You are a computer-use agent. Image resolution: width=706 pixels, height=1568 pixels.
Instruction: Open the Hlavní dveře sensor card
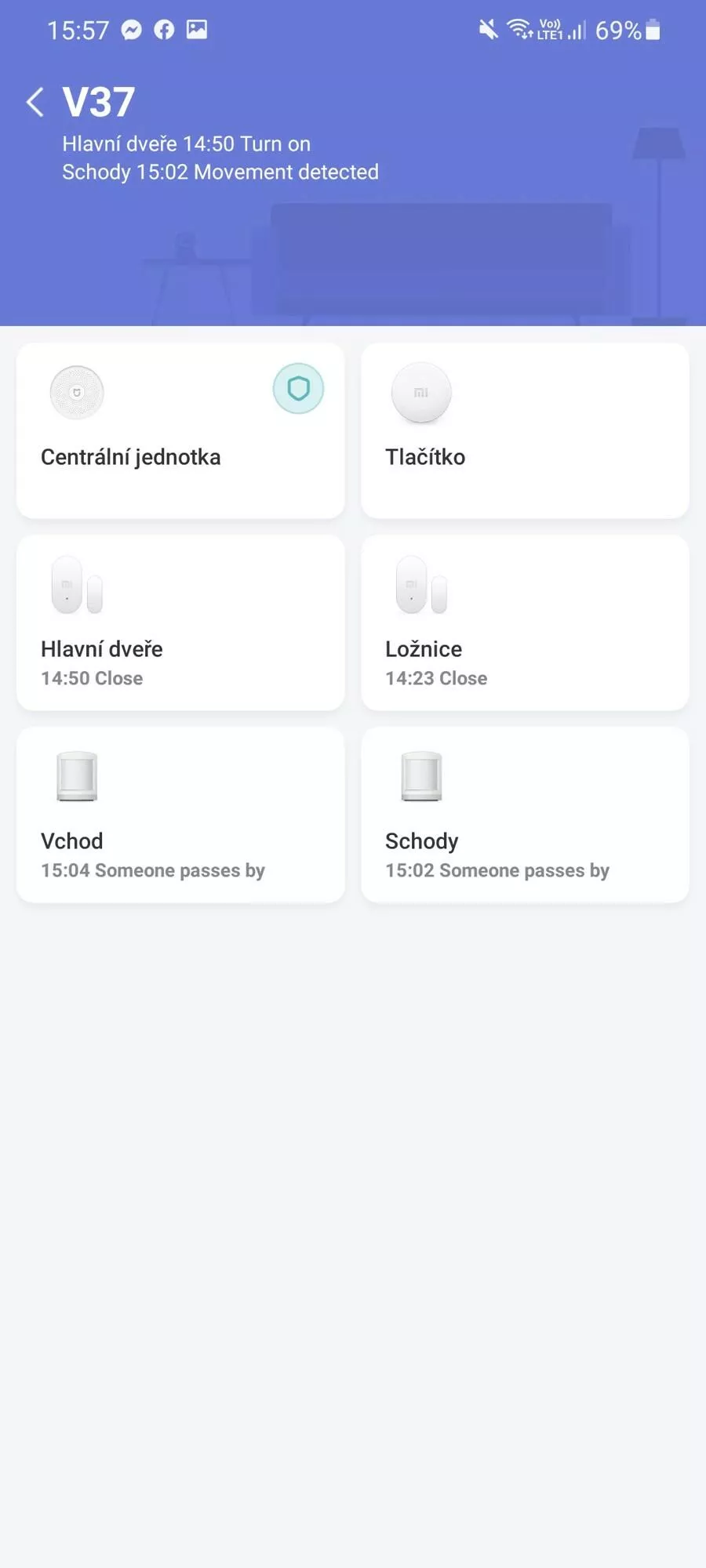[180, 623]
